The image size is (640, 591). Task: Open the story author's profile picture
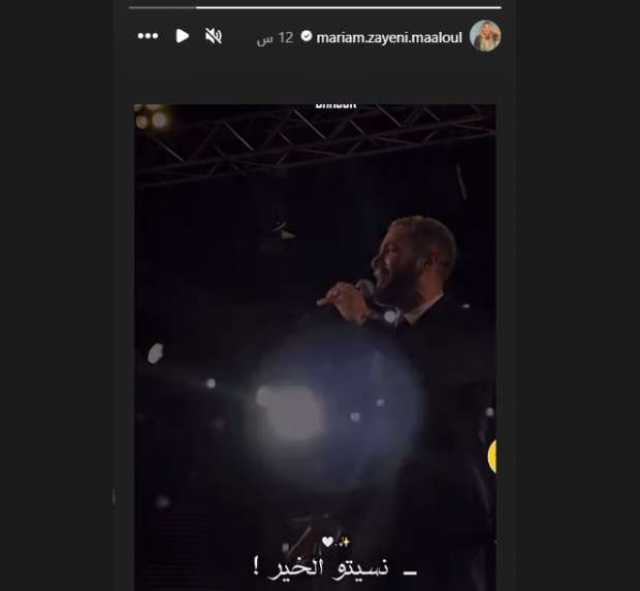pos(485,36)
